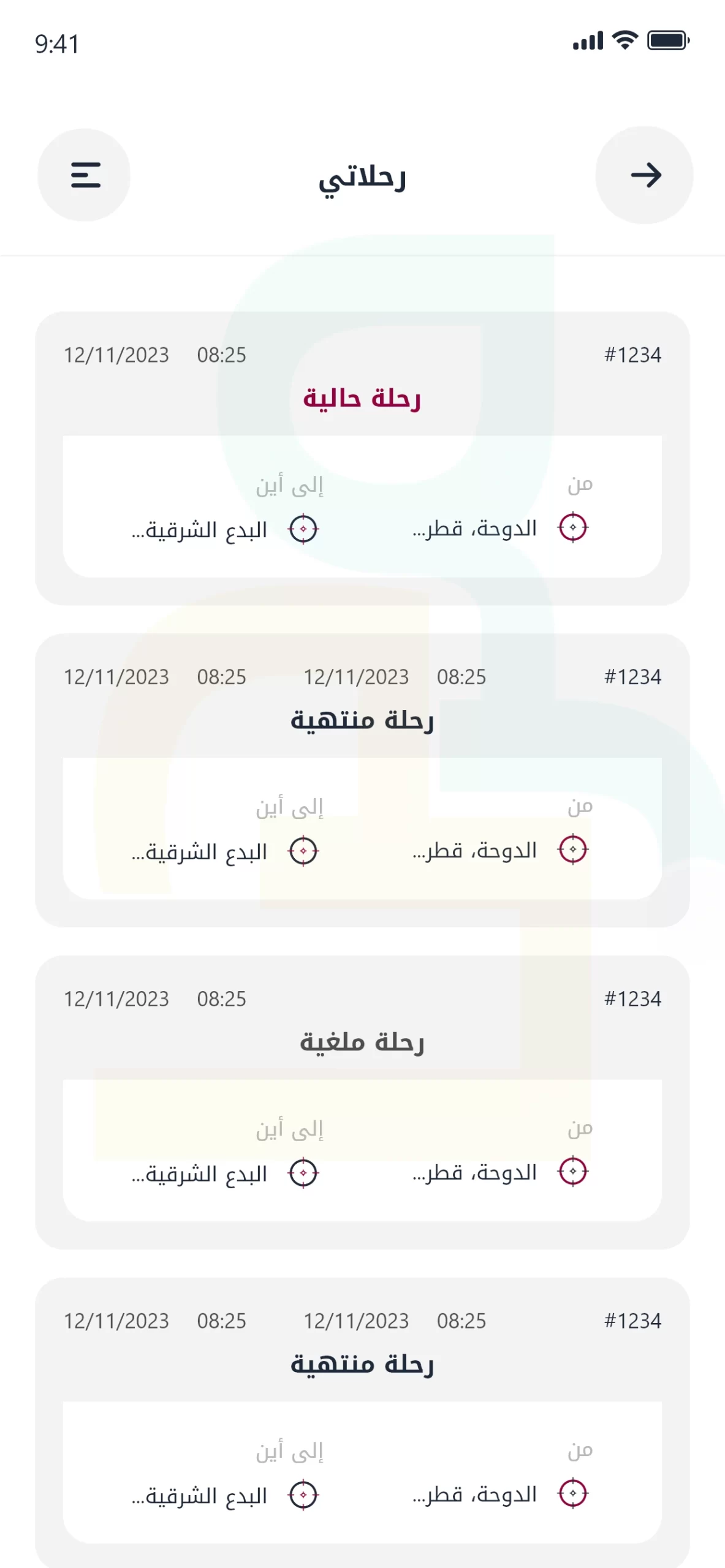
Task: Select the origin icon beside الدوحة، قطر in completed trip
Action: [x=572, y=850]
